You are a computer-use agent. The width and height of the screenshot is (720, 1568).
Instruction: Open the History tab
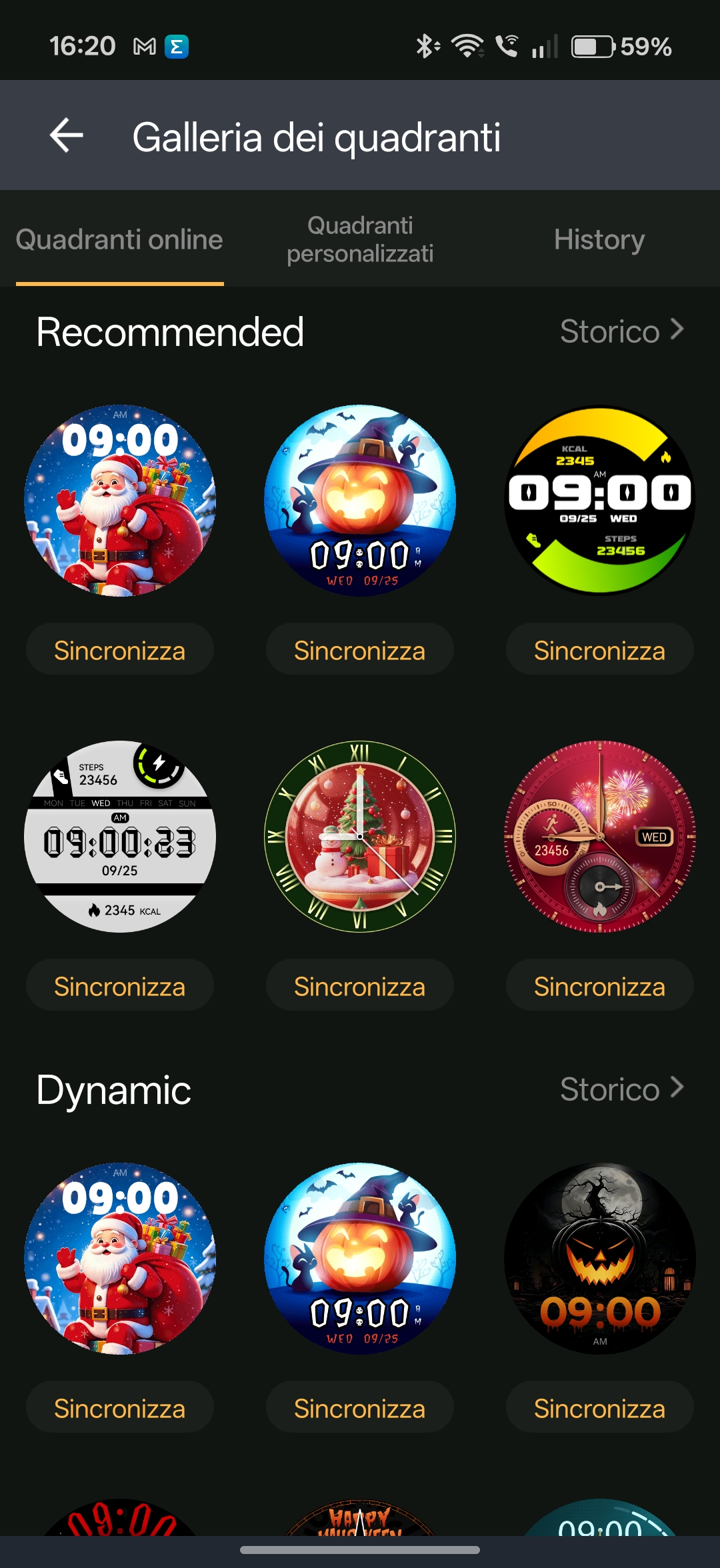[599, 239]
